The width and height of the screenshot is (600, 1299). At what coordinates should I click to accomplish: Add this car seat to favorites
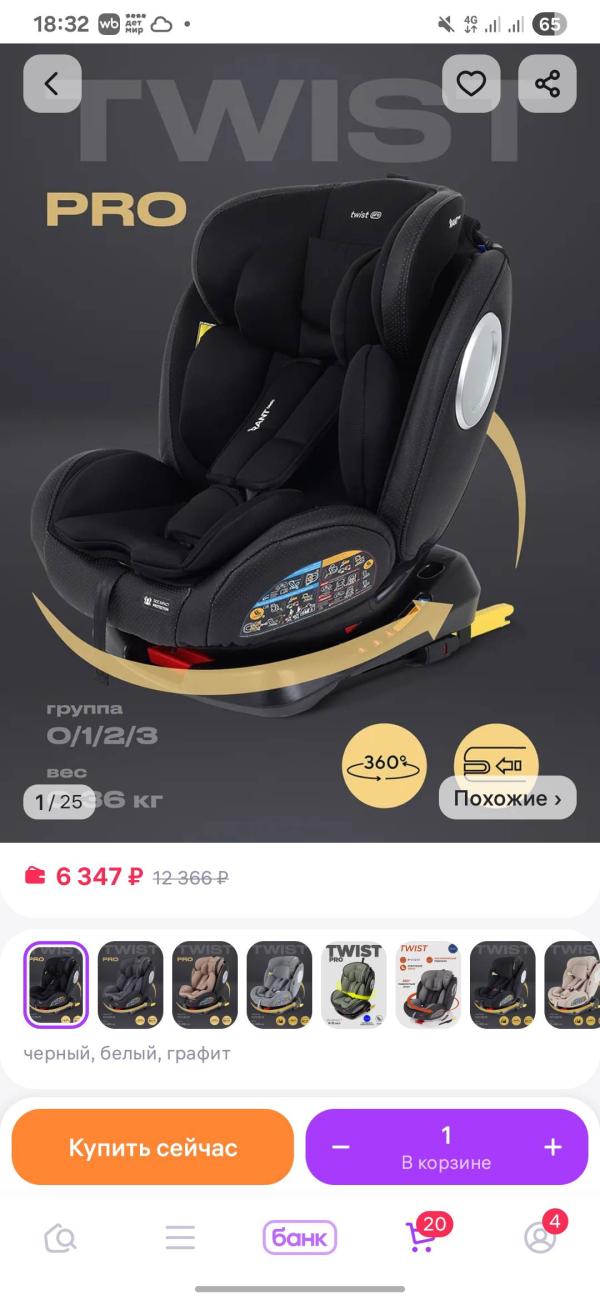coord(471,84)
